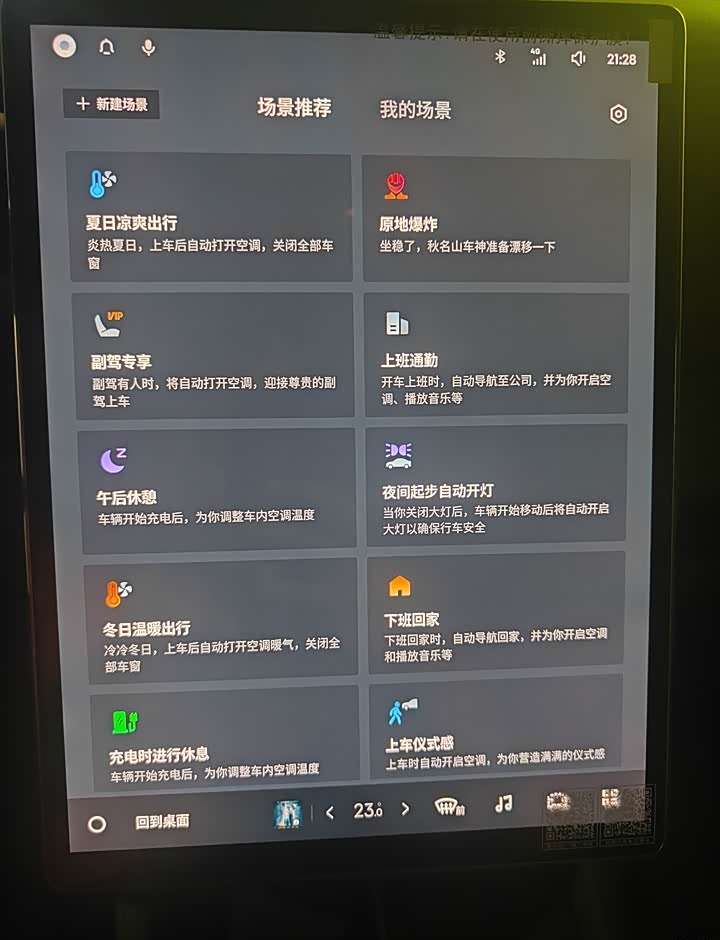Viewport: 720px width, 940px height.
Task: Open the 原地爆炸 scene card
Action: pos(496,219)
